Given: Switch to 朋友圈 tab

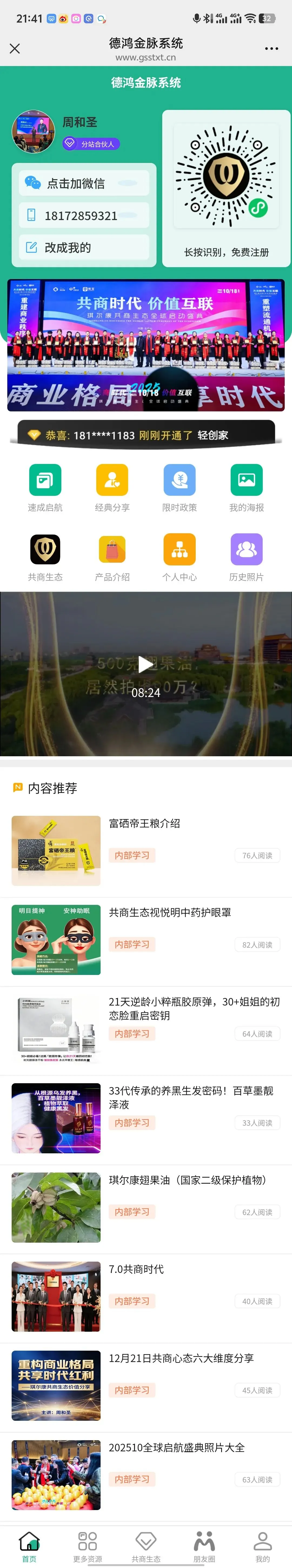Looking at the screenshot, I should [x=204, y=1546].
